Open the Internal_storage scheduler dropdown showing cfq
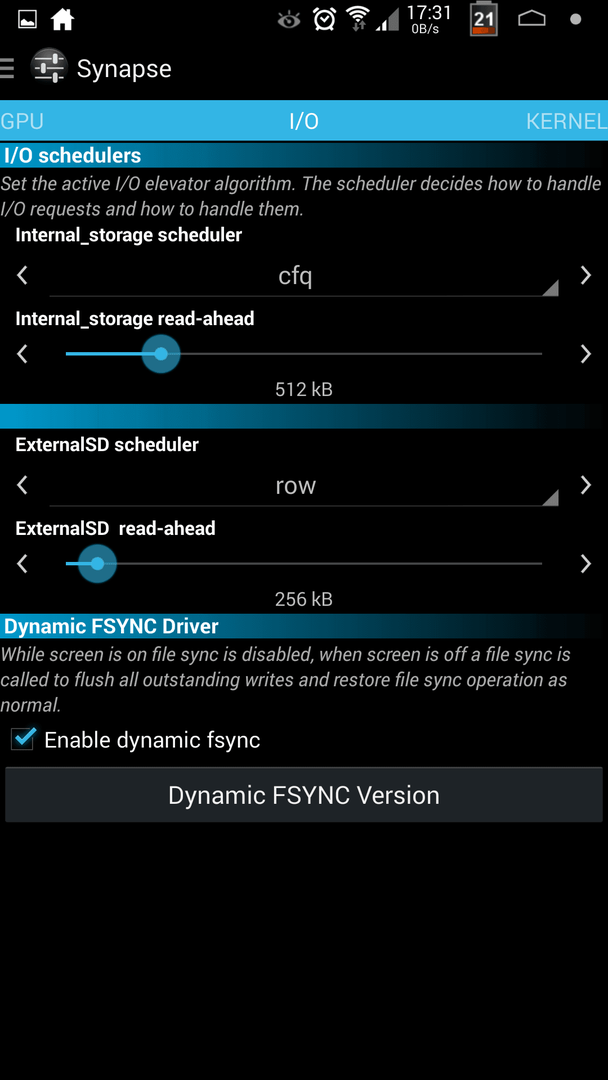The height and width of the screenshot is (1080, 608). point(304,277)
